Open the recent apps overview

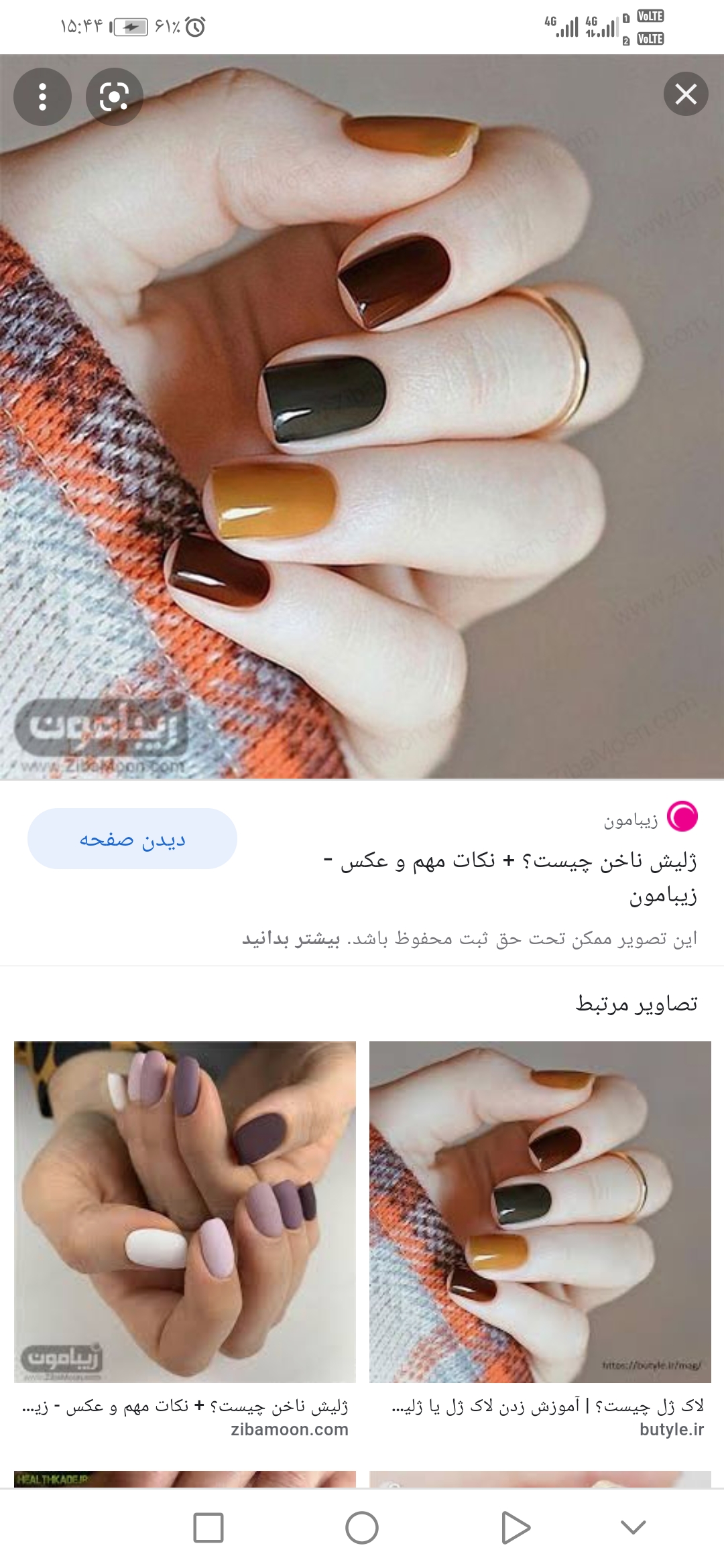(x=208, y=1528)
